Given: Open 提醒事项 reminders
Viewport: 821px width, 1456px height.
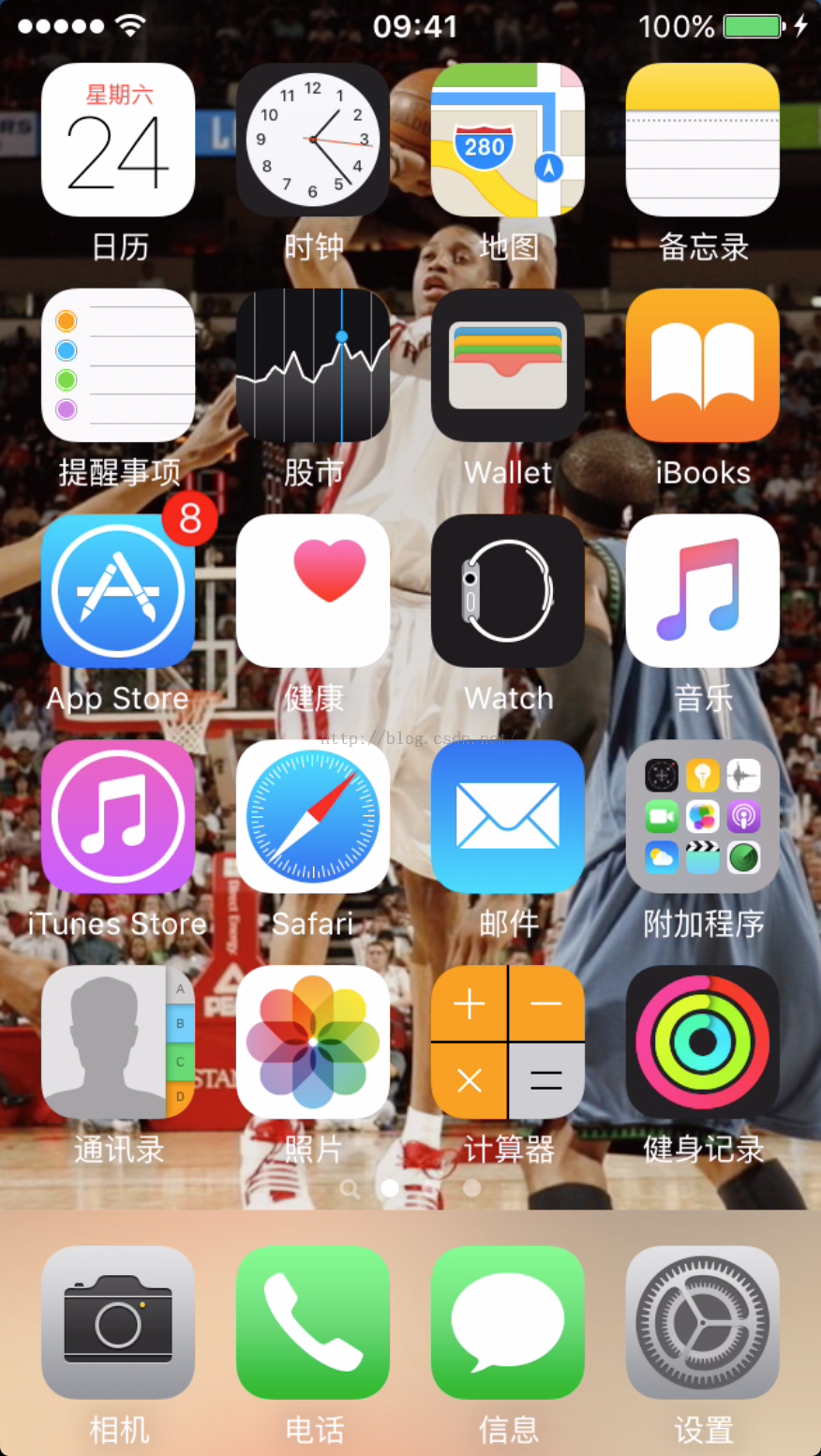Looking at the screenshot, I should pyautogui.click(x=118, y=365).
